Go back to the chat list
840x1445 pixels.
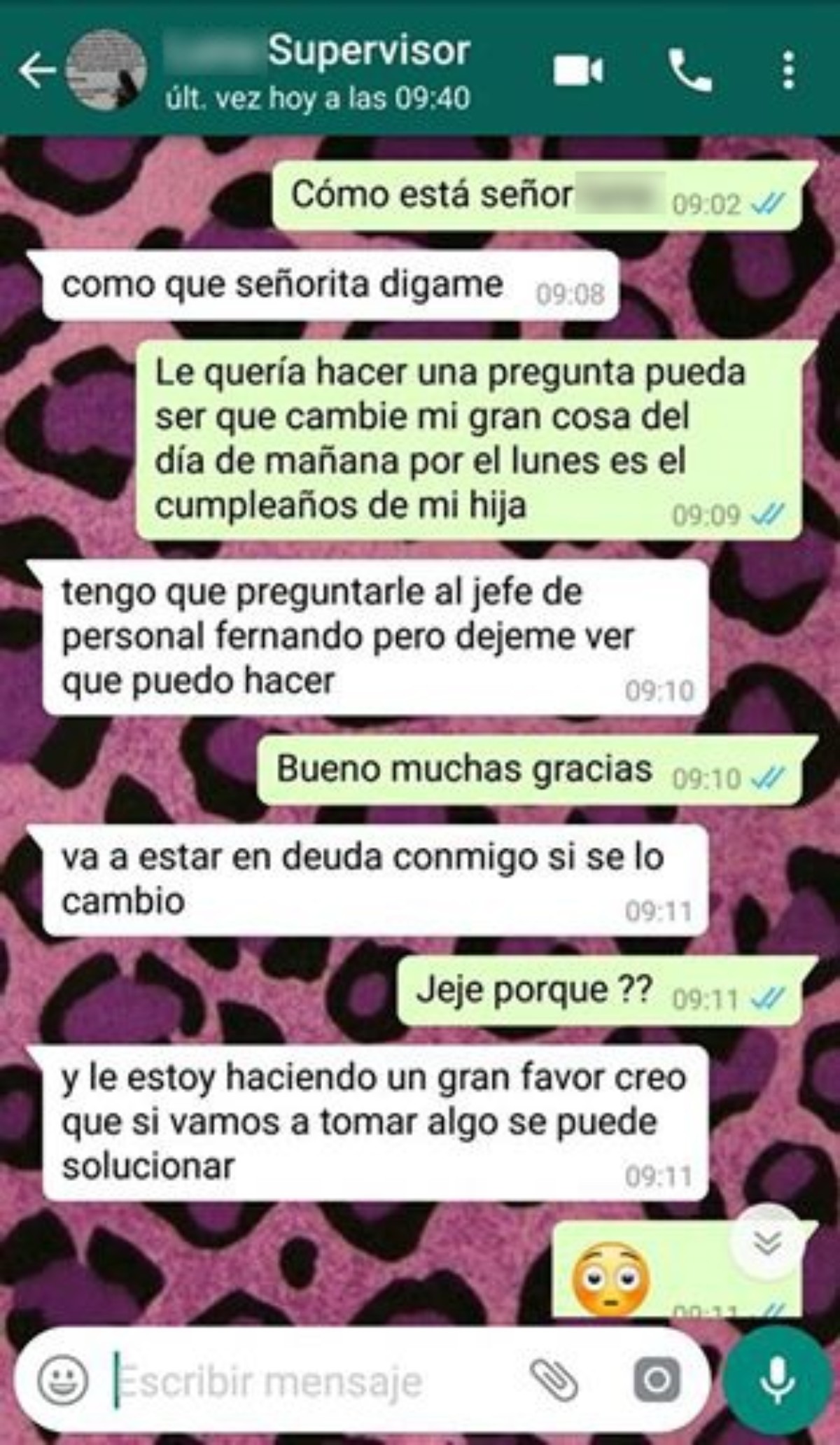[x=36, y=71]
